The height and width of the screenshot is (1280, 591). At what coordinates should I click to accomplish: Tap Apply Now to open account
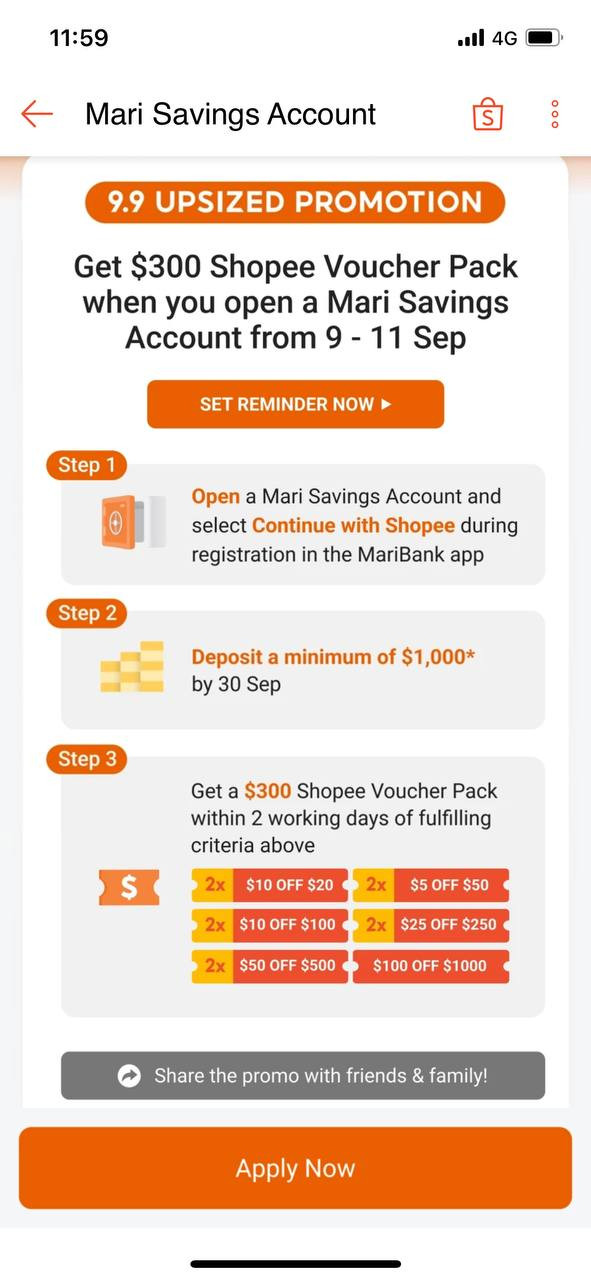(x=295, y=1168)
